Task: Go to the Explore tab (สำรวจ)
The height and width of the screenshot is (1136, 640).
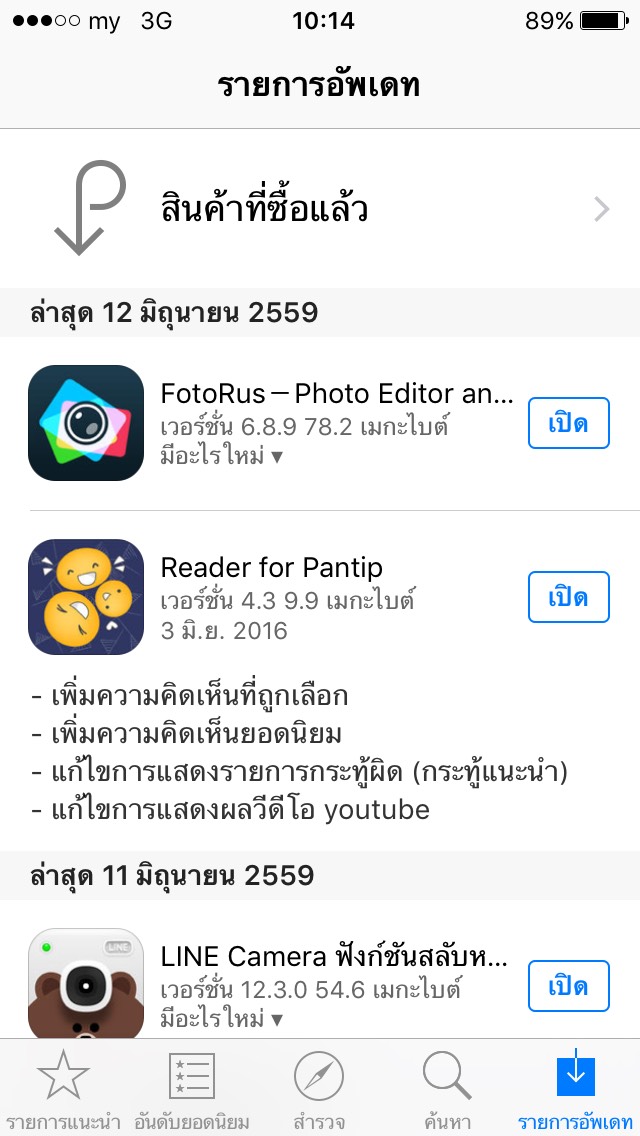Action: coord(320,1088)
